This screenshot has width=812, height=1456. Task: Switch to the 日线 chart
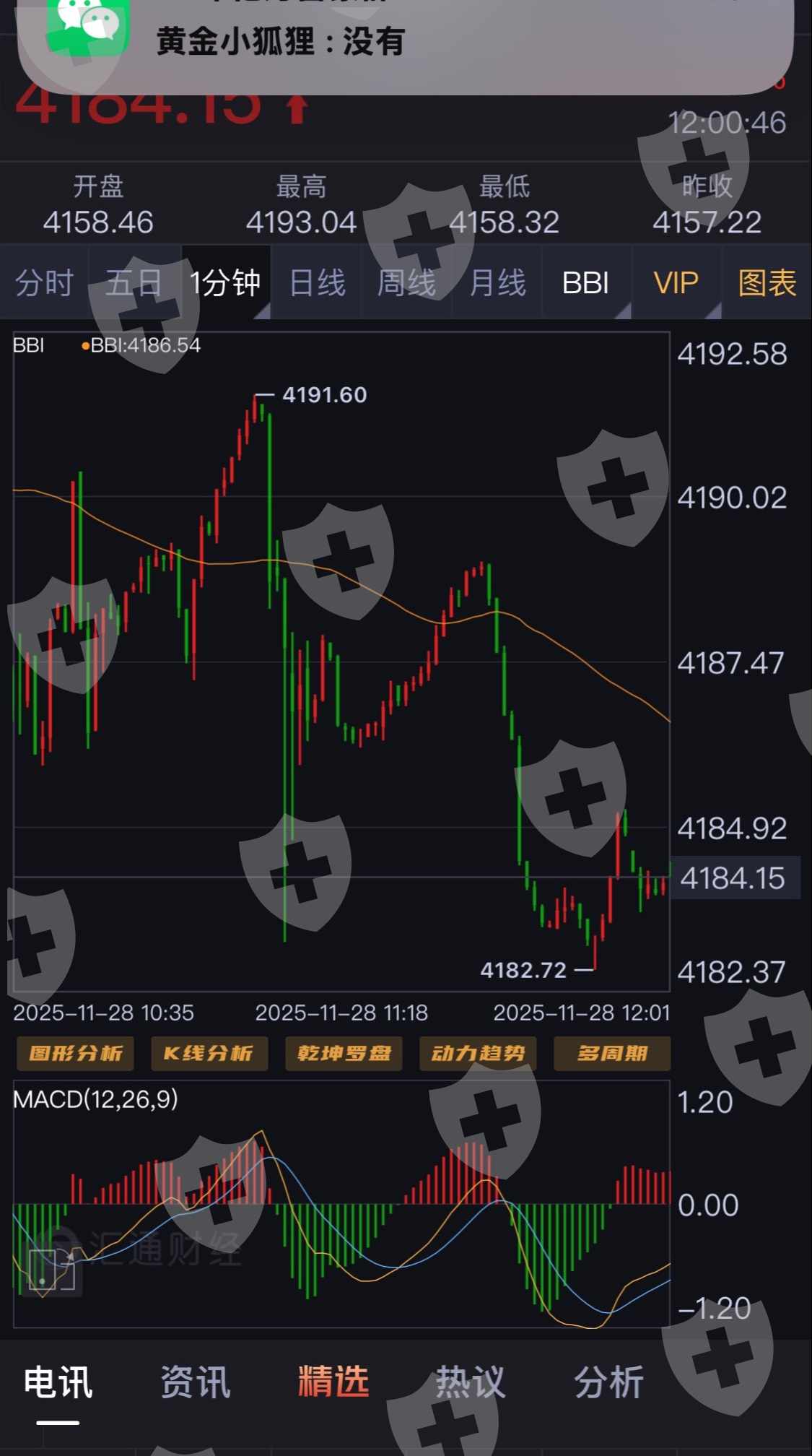click(x=317, y=282)
